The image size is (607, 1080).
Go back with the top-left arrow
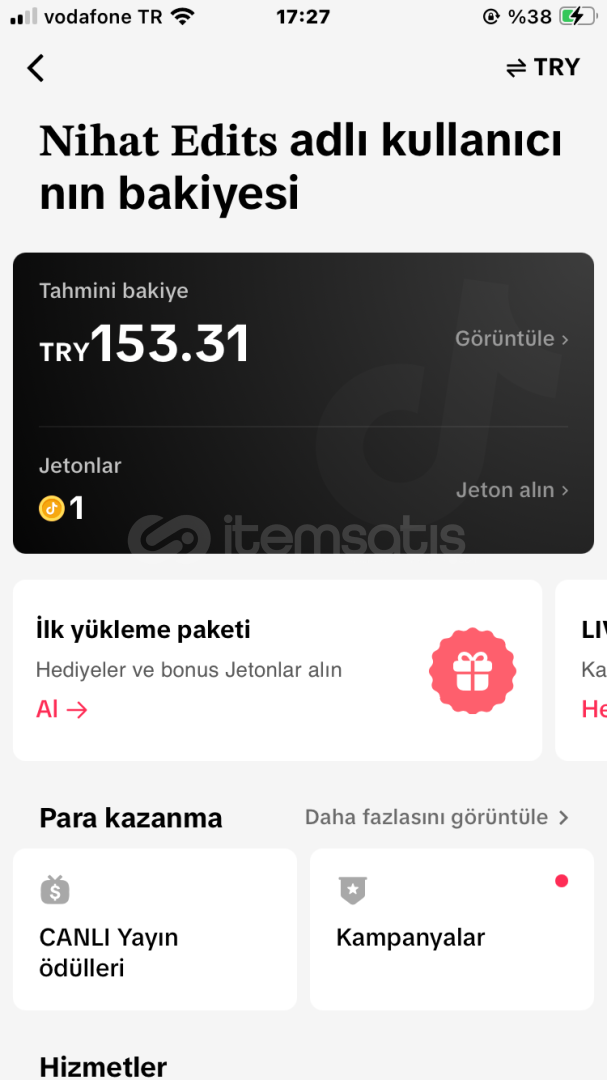coord(36,68)
